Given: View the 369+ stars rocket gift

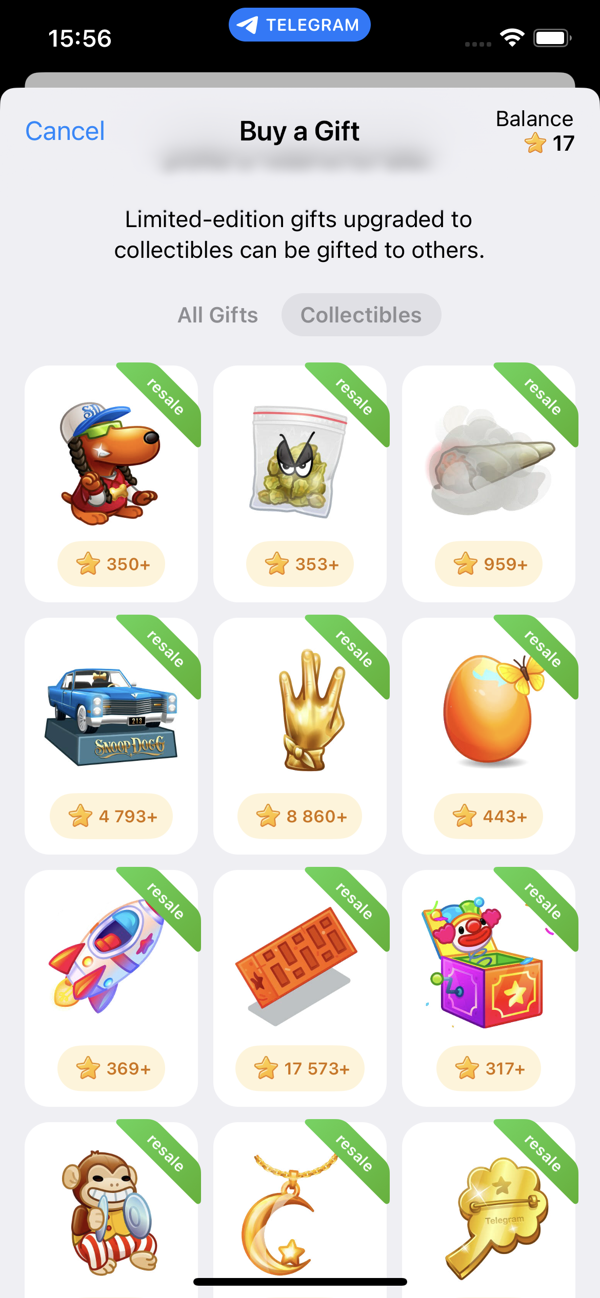Looking at the screenshot, I should pos(112,987).
